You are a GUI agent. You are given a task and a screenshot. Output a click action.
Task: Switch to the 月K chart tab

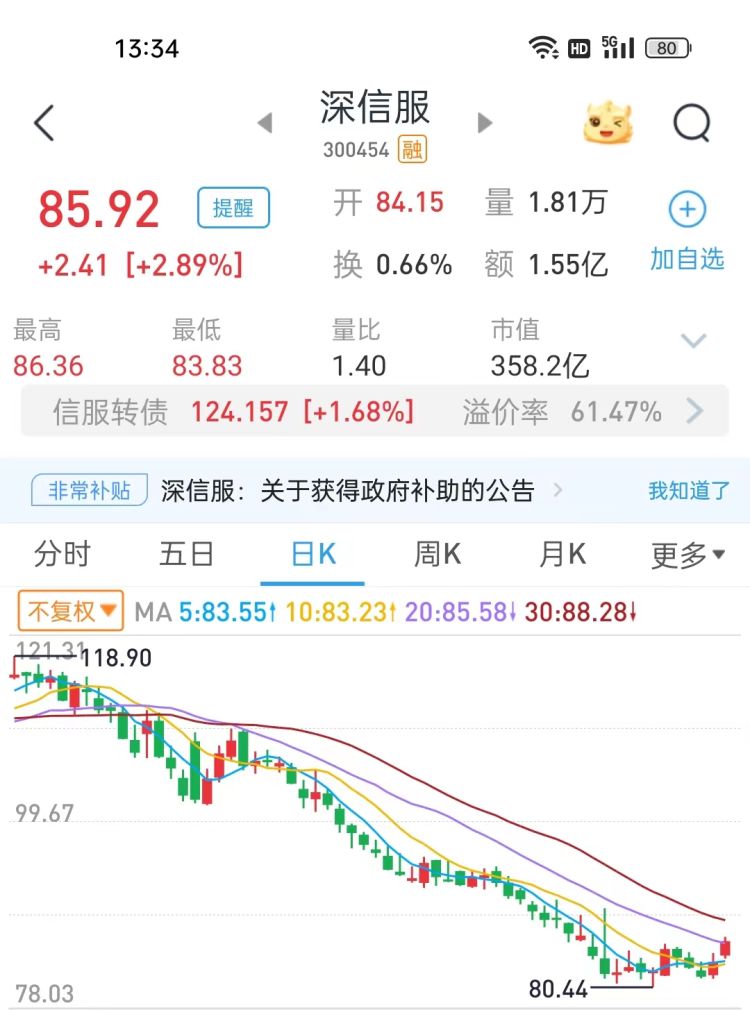pyautogui.click(x=562, y=554)
